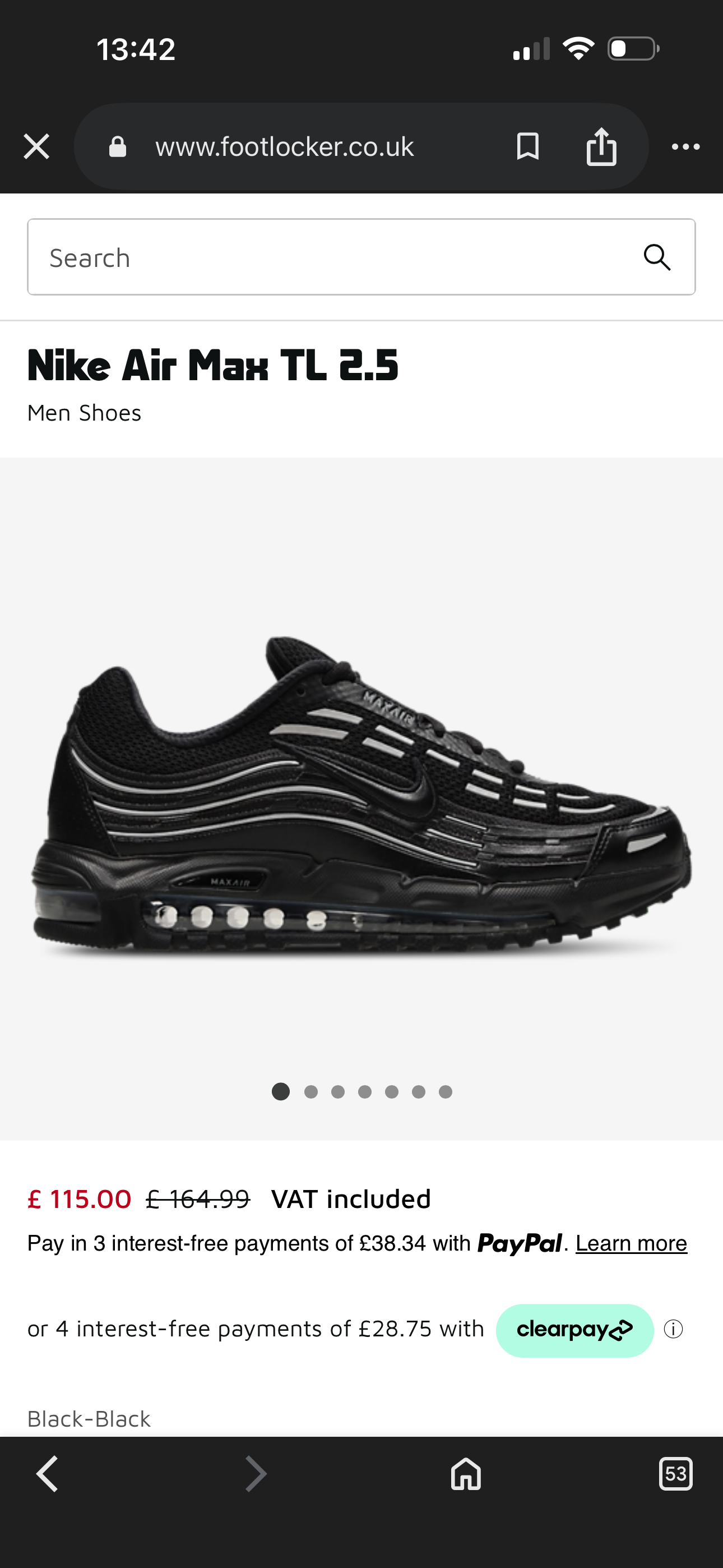Open Clearpay info icon
The image size is (723, 1568).
click(673, 1330)
